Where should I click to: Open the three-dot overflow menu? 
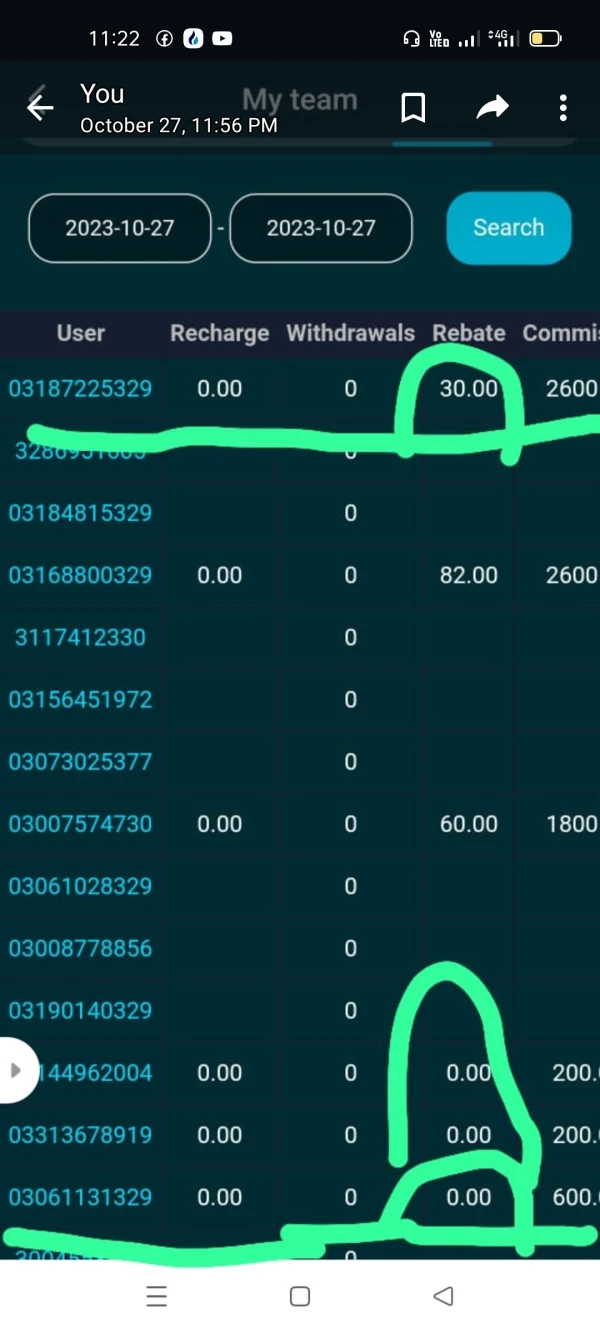(x=563, y=107)
